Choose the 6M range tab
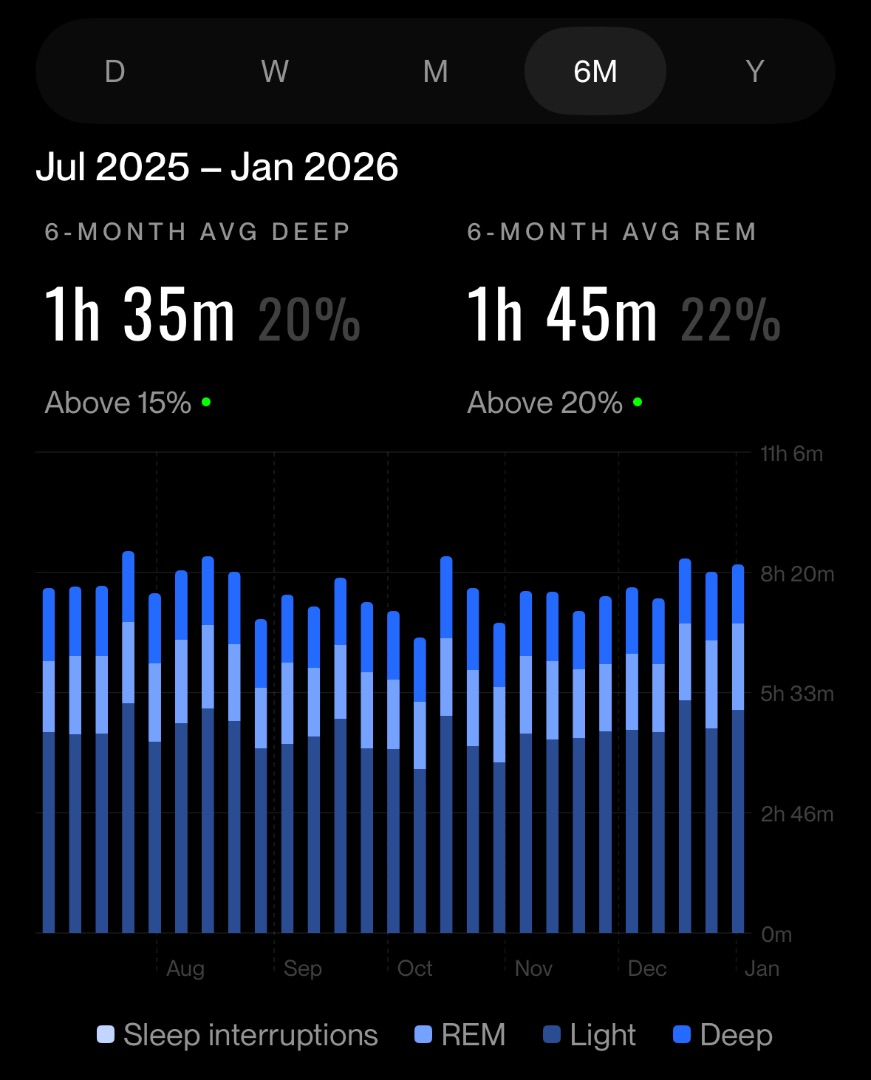The height and width of the screenshot is (1080, 871). tap(595, 71)
